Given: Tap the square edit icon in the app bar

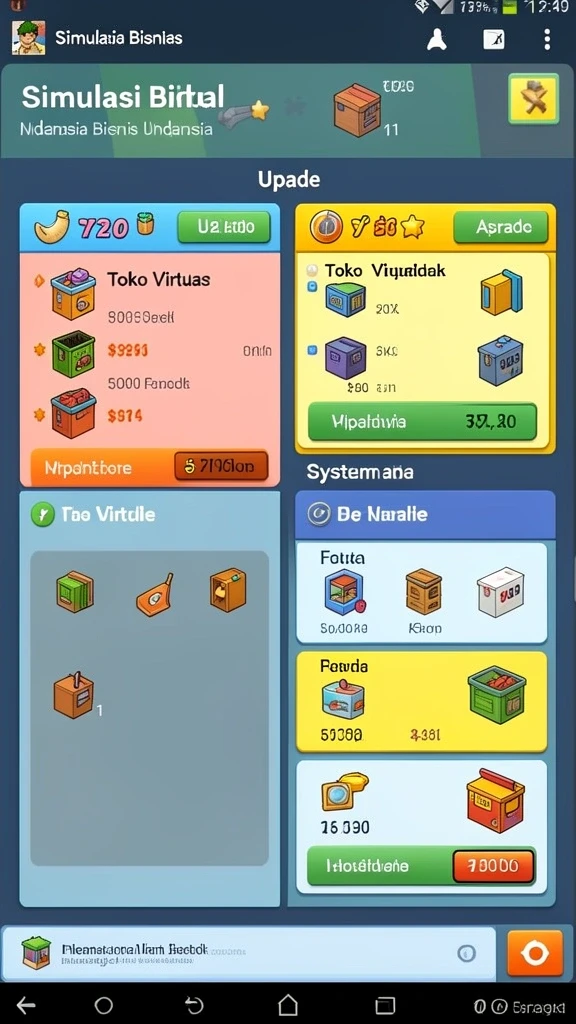Looking at the screenshot, I should click(x=494, y=40).
